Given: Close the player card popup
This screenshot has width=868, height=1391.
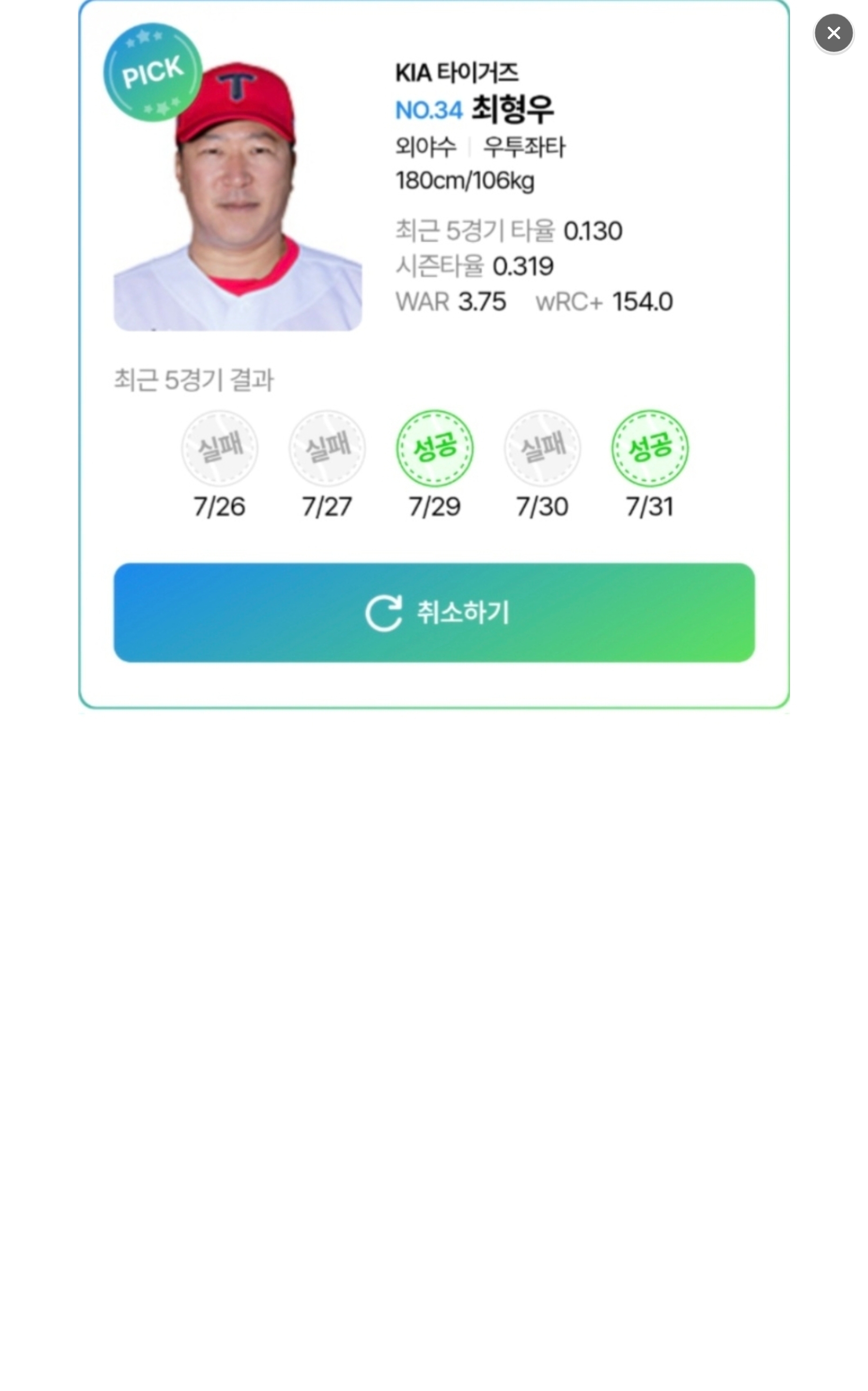Looking at the screenshot, I should click(834, 33).
